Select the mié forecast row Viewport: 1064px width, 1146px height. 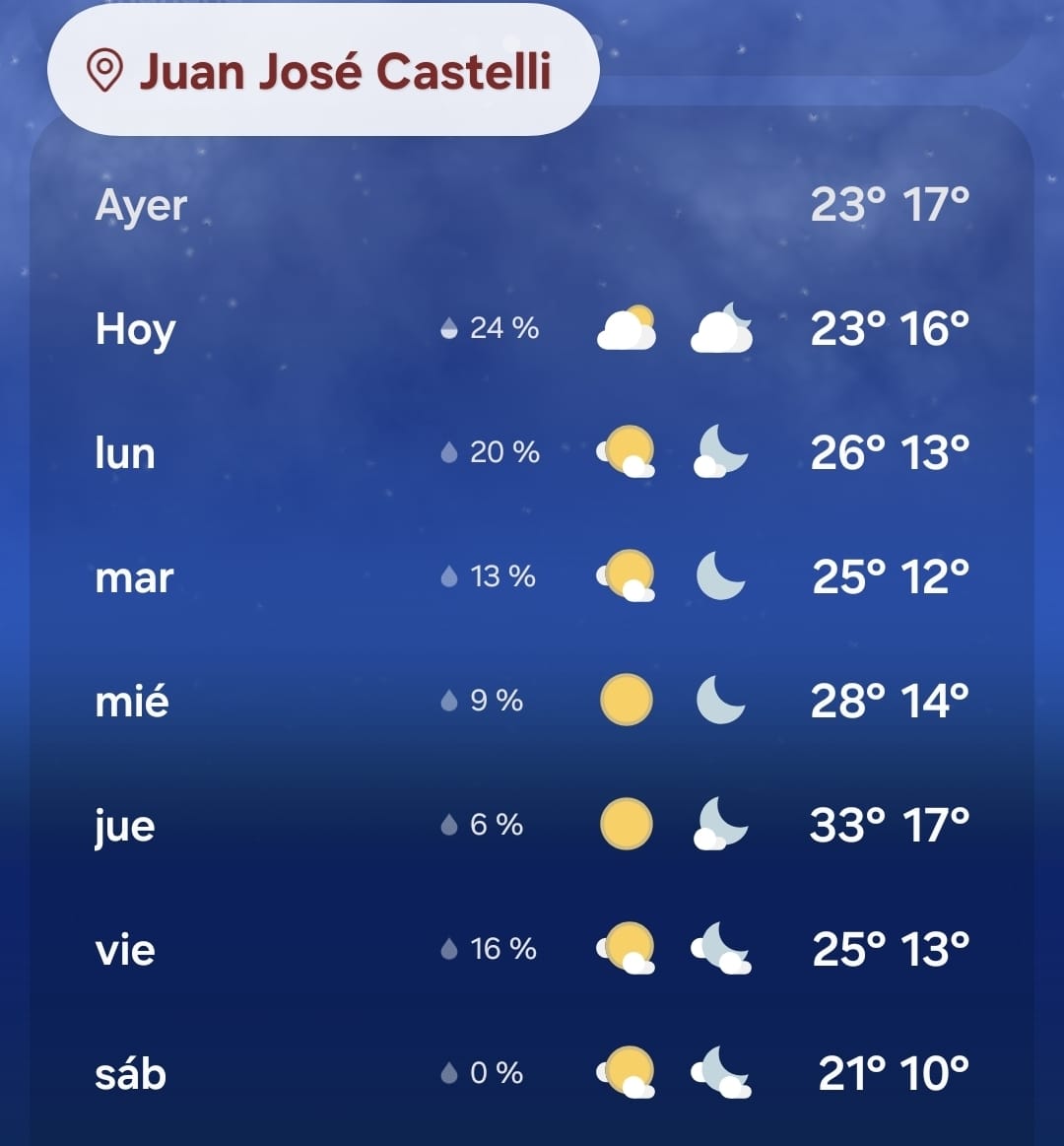[532, 701]
